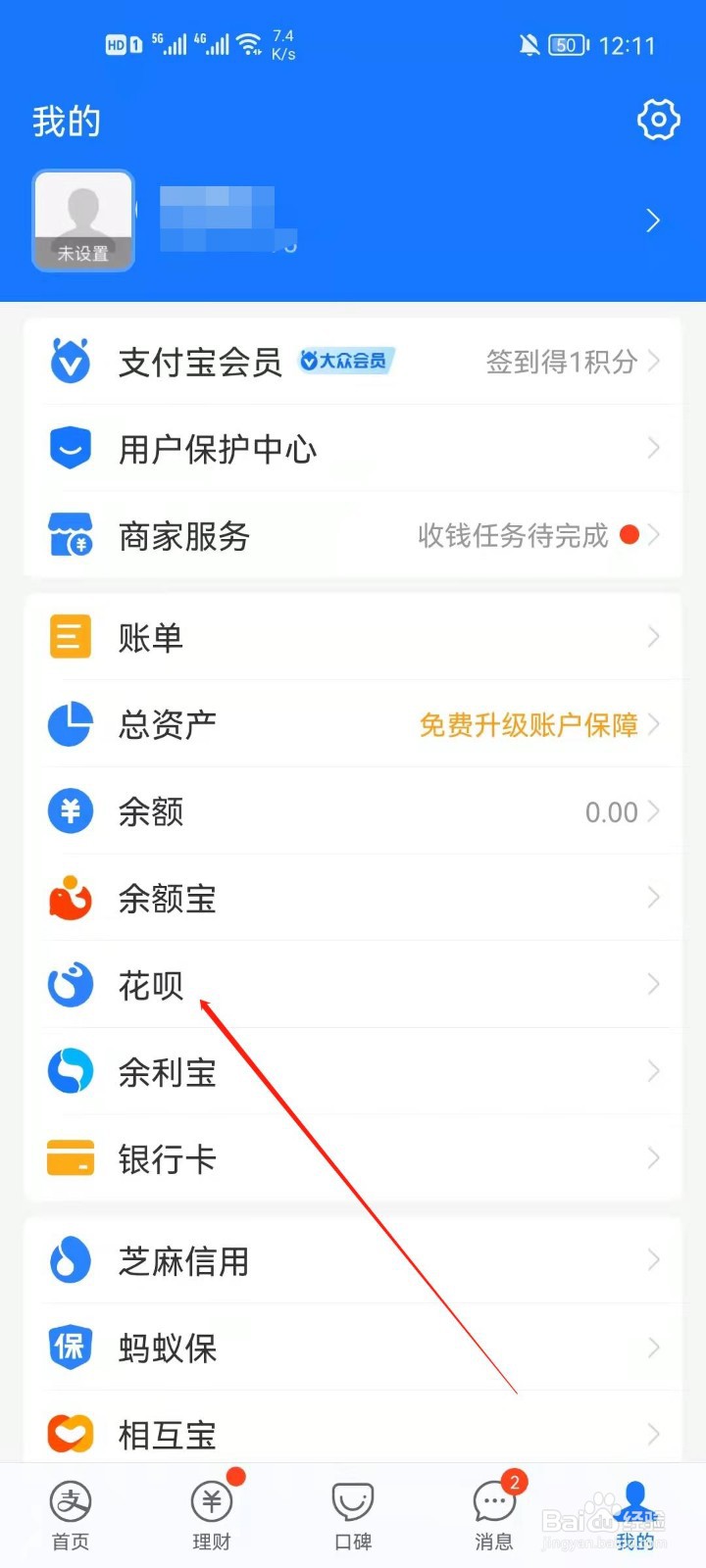Viewport: 706px width, 1568px height.
Task: Tap the 银行卡 bank card icon
Action: click(69, 1157)
